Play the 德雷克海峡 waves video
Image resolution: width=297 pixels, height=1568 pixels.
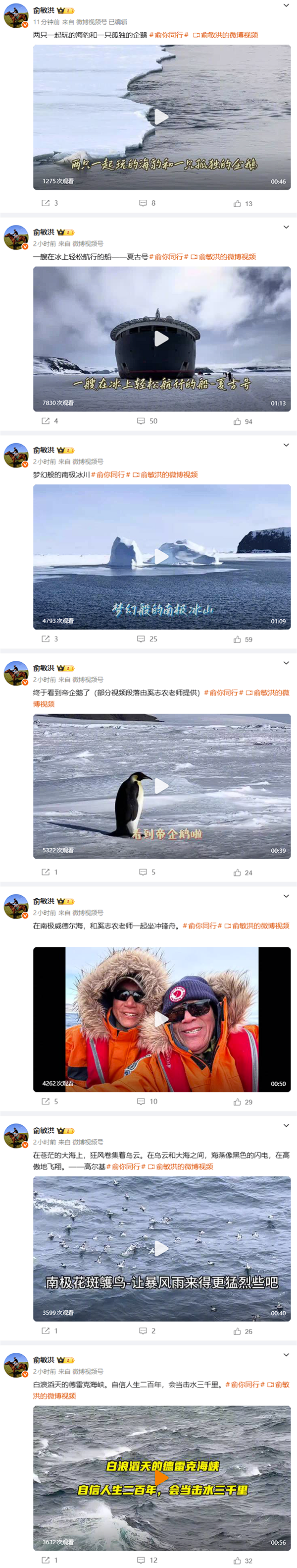[x=161, y=1478]
